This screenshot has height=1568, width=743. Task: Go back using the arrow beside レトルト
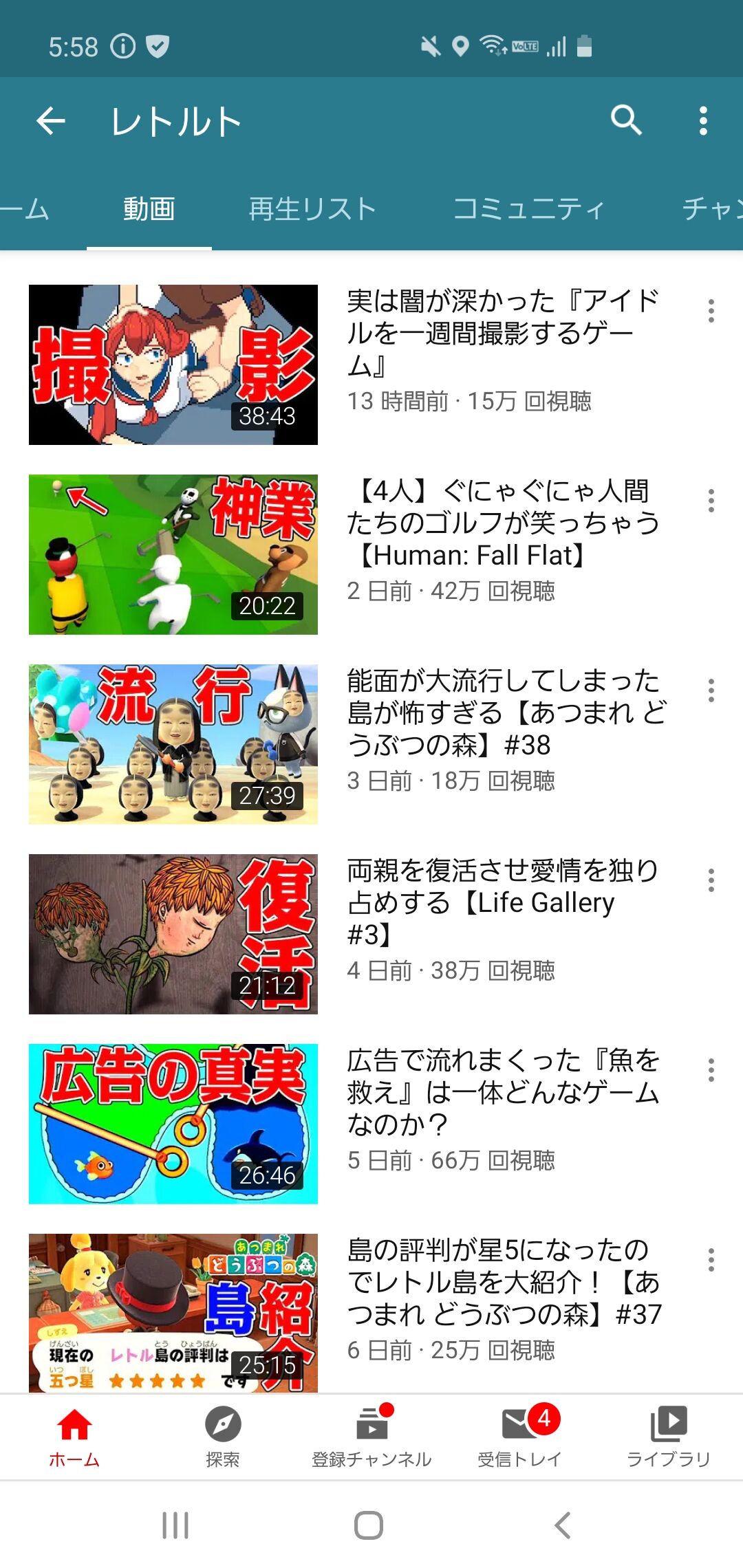[x=51, y=121]
